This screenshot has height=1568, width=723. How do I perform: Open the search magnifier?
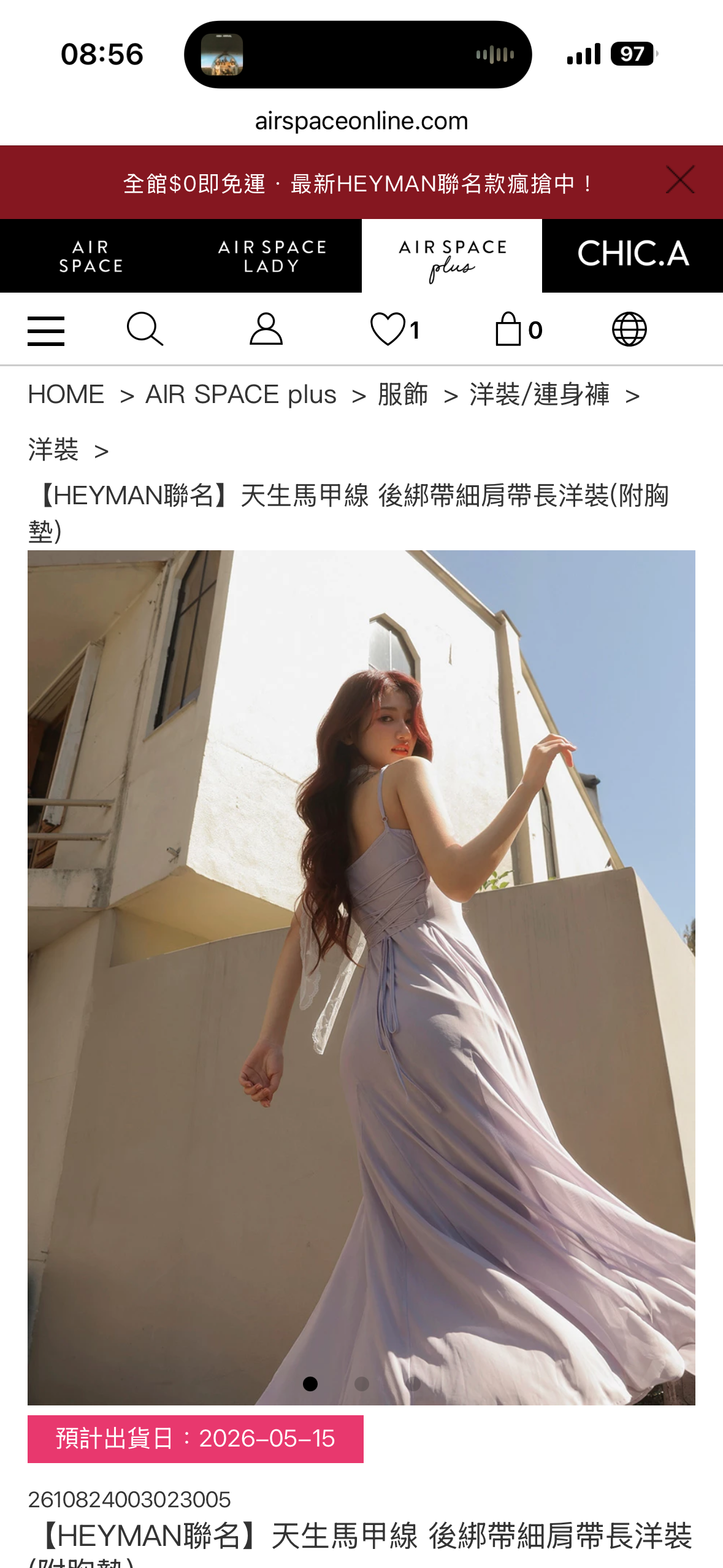(x=145, y=329)
